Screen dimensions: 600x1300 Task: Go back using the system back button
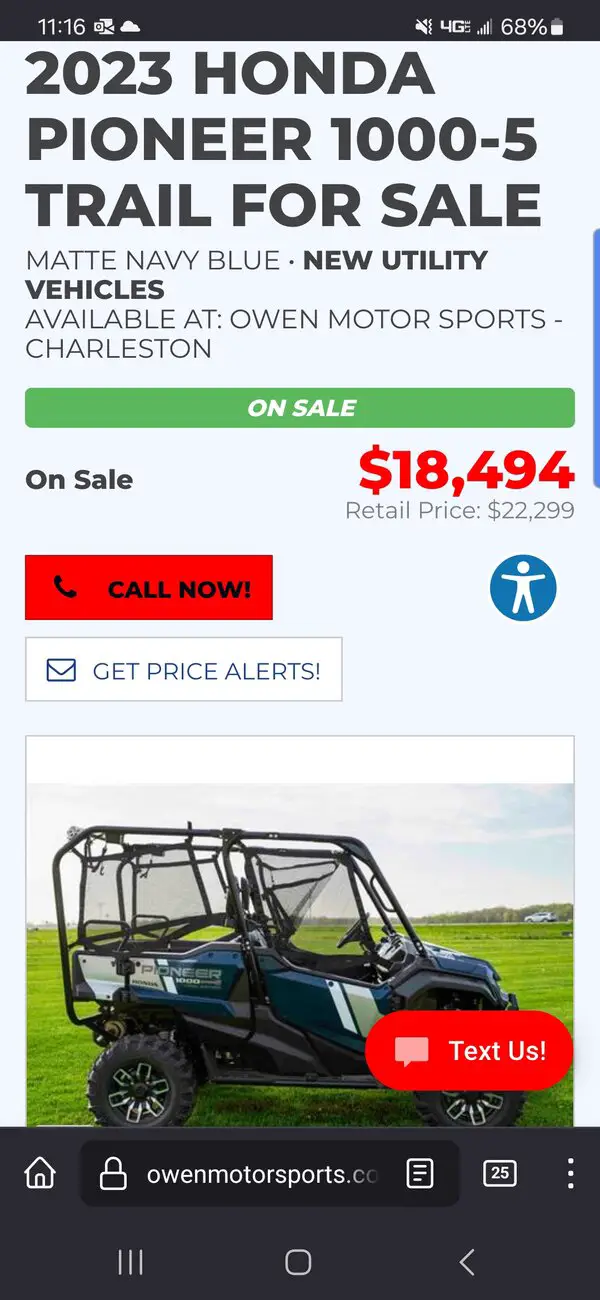[x=467, y=1262]
